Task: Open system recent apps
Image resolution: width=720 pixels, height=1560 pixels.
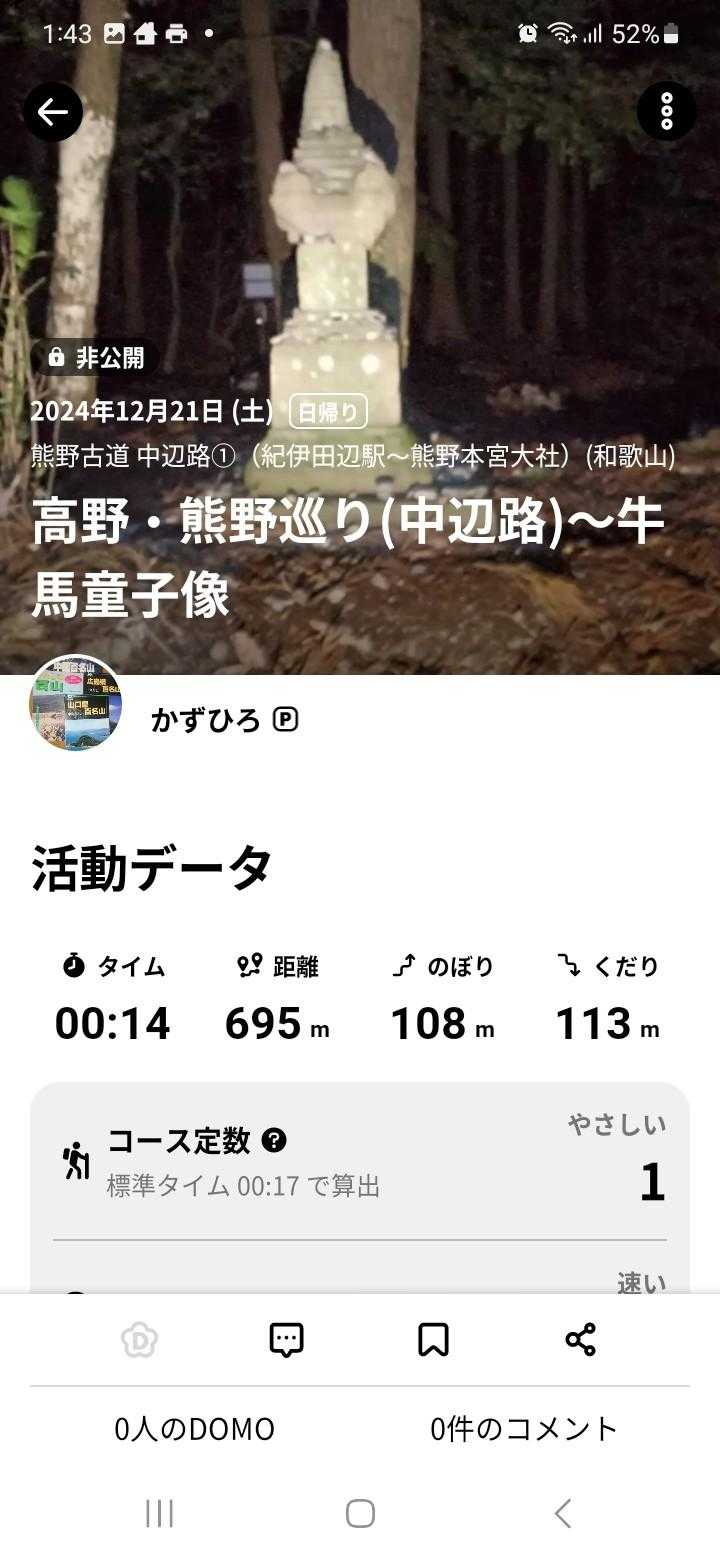Action: 159,1513
